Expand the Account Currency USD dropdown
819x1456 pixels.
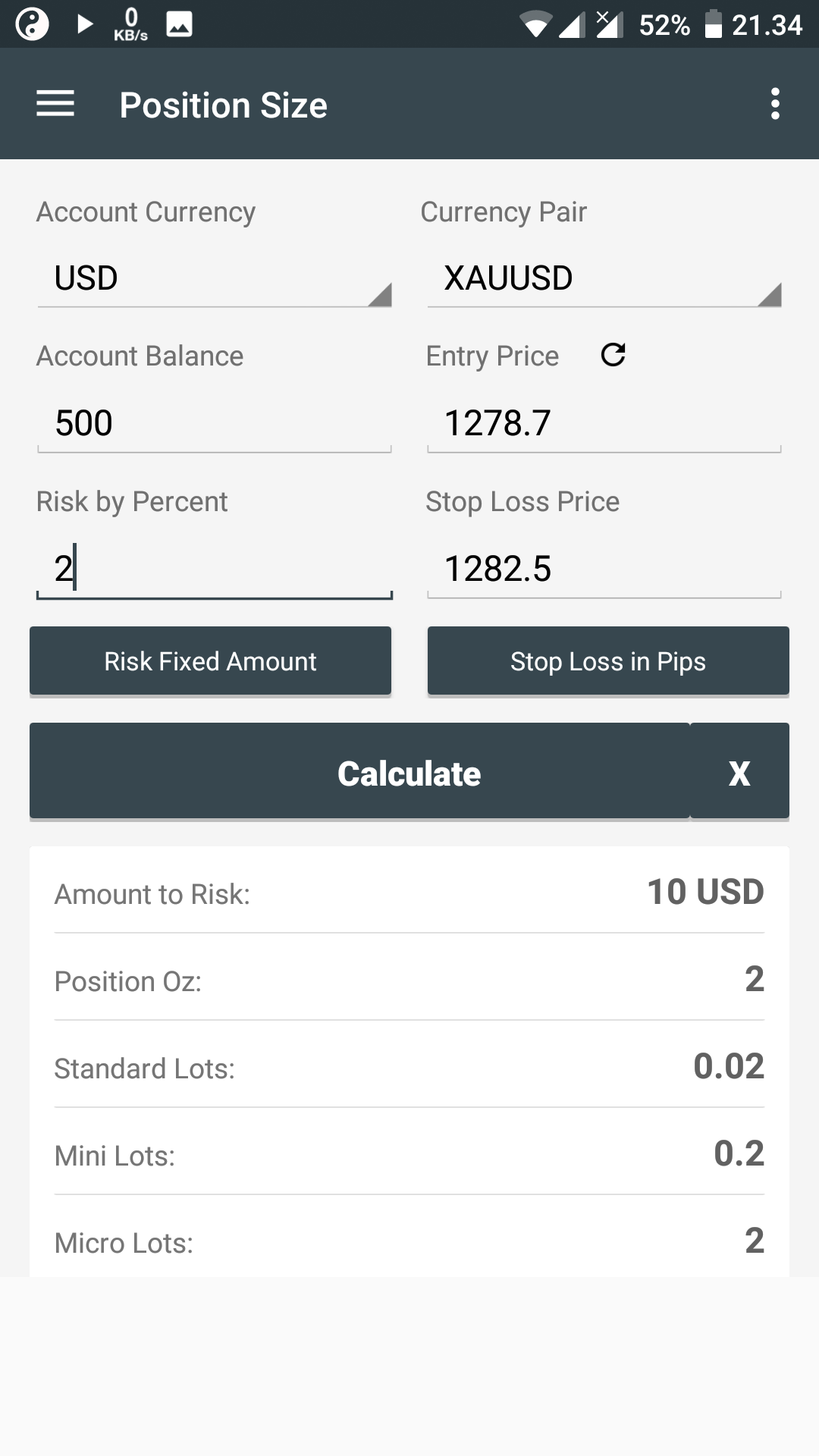pos(215,278)
